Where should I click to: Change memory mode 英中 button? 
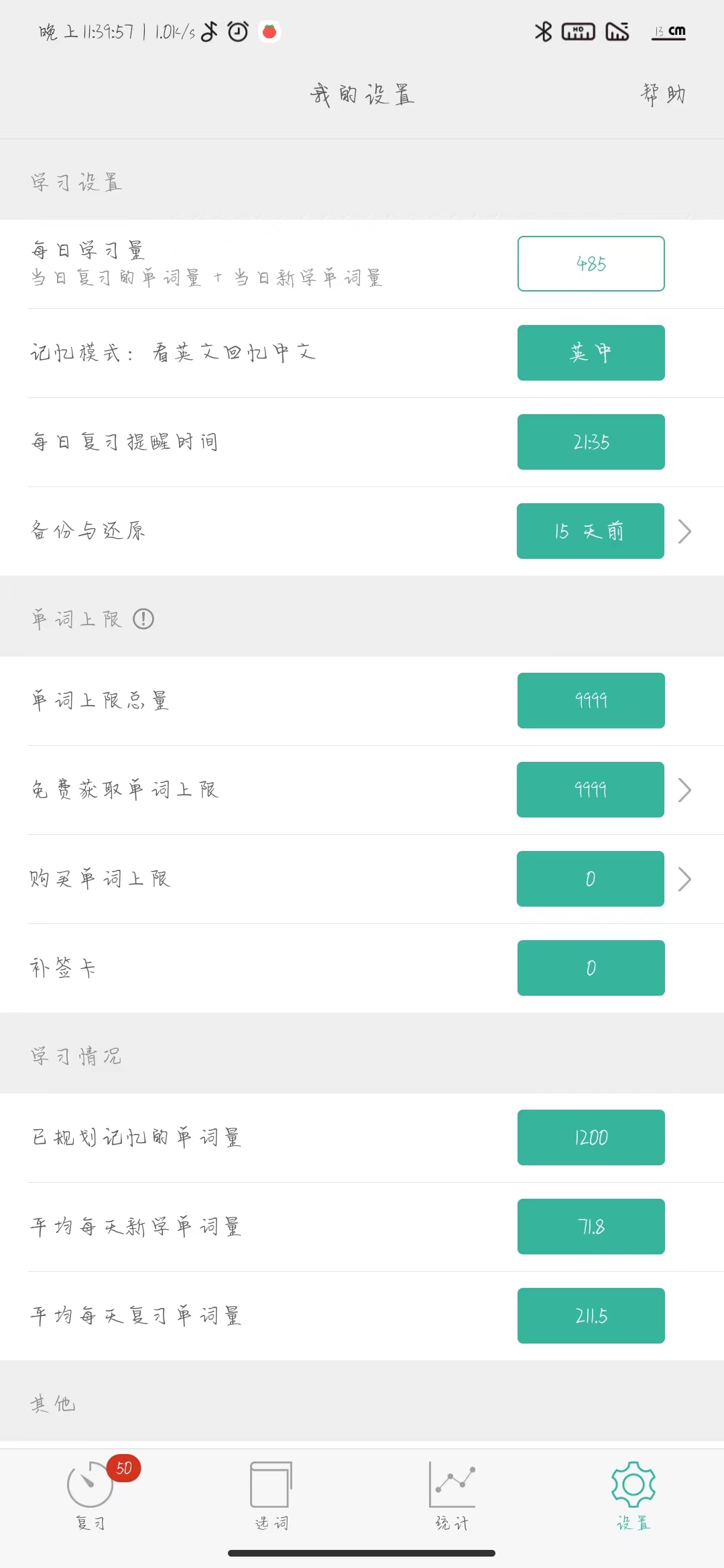591,353
